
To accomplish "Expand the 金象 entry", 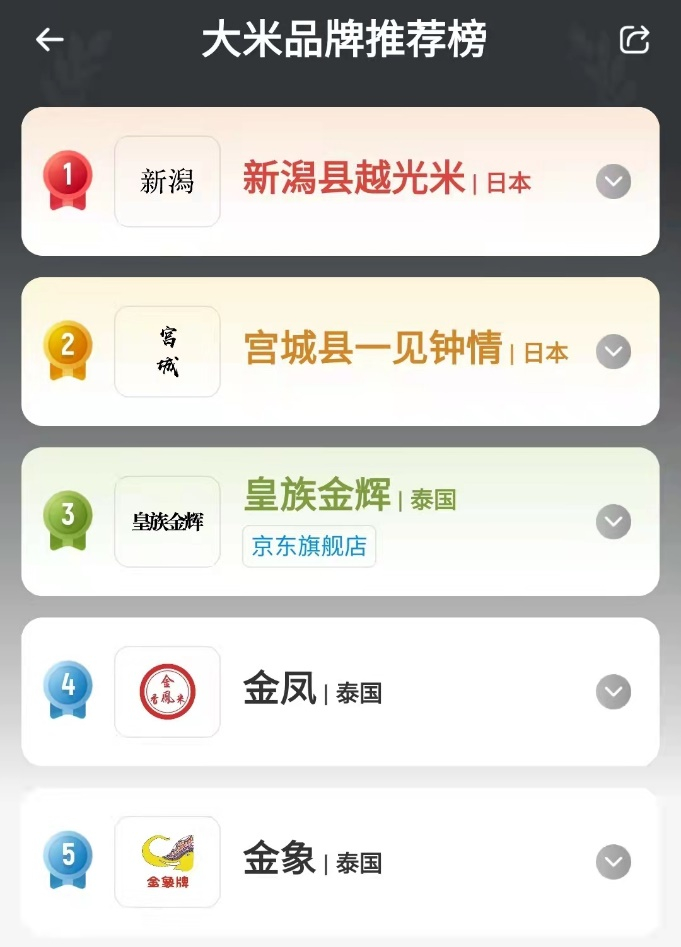I will pyautogui.click(x=613, y=862).
